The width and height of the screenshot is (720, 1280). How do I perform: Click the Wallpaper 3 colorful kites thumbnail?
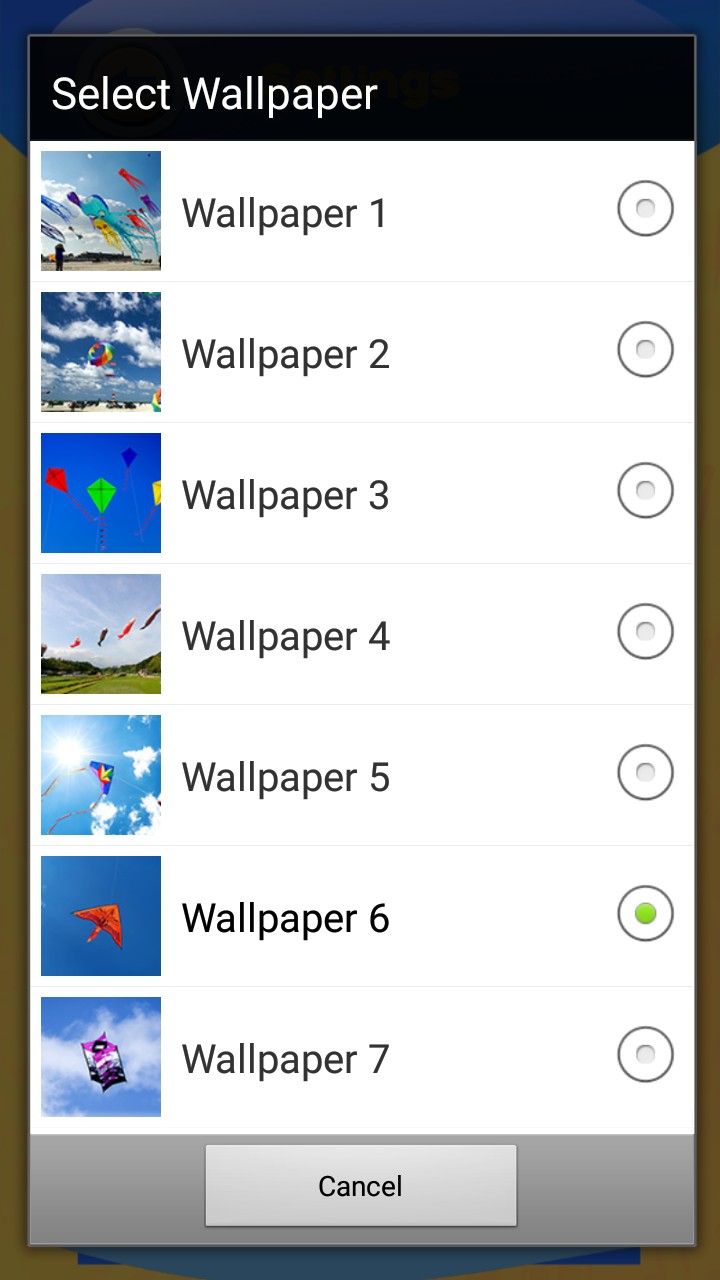[x=100, y=493]
